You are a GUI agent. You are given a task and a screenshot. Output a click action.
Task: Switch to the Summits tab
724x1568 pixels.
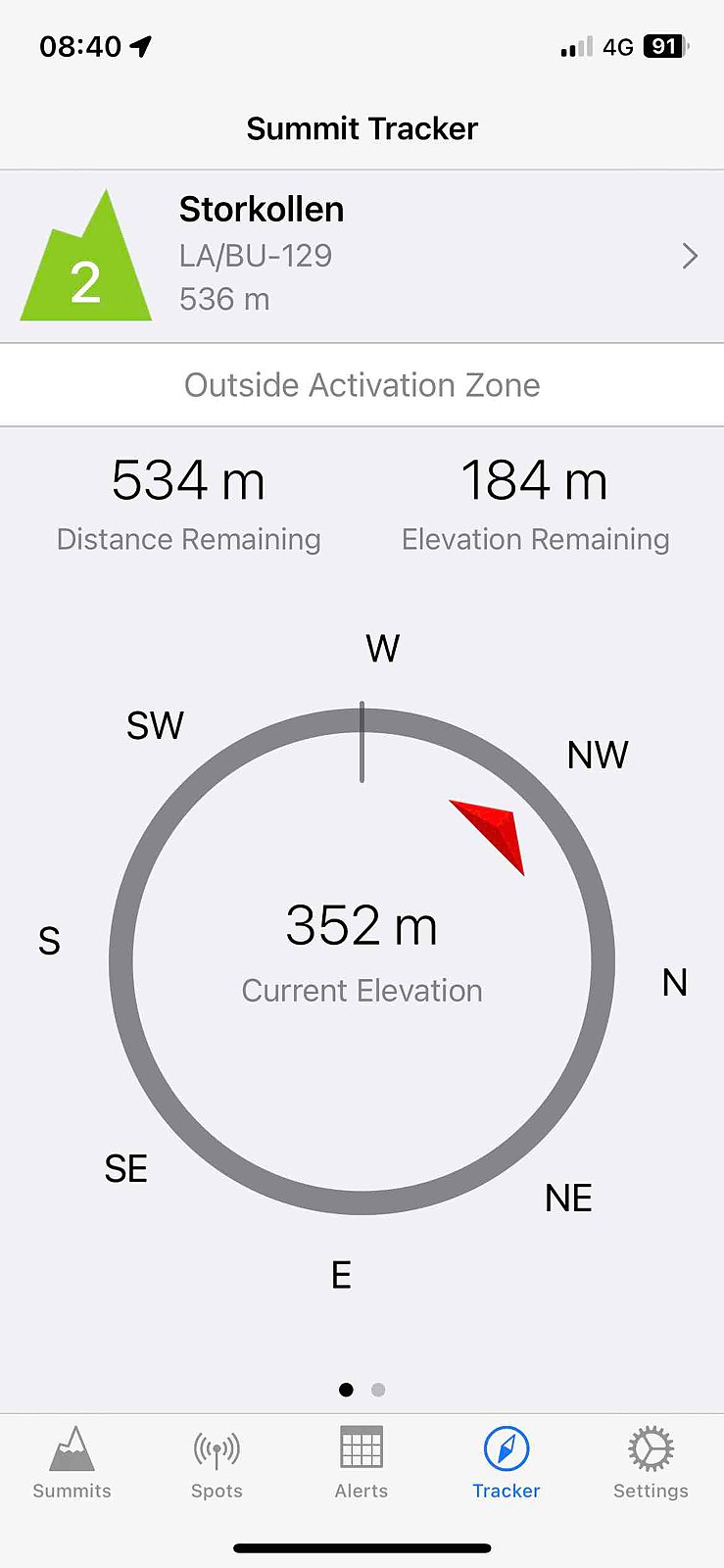72,1463
